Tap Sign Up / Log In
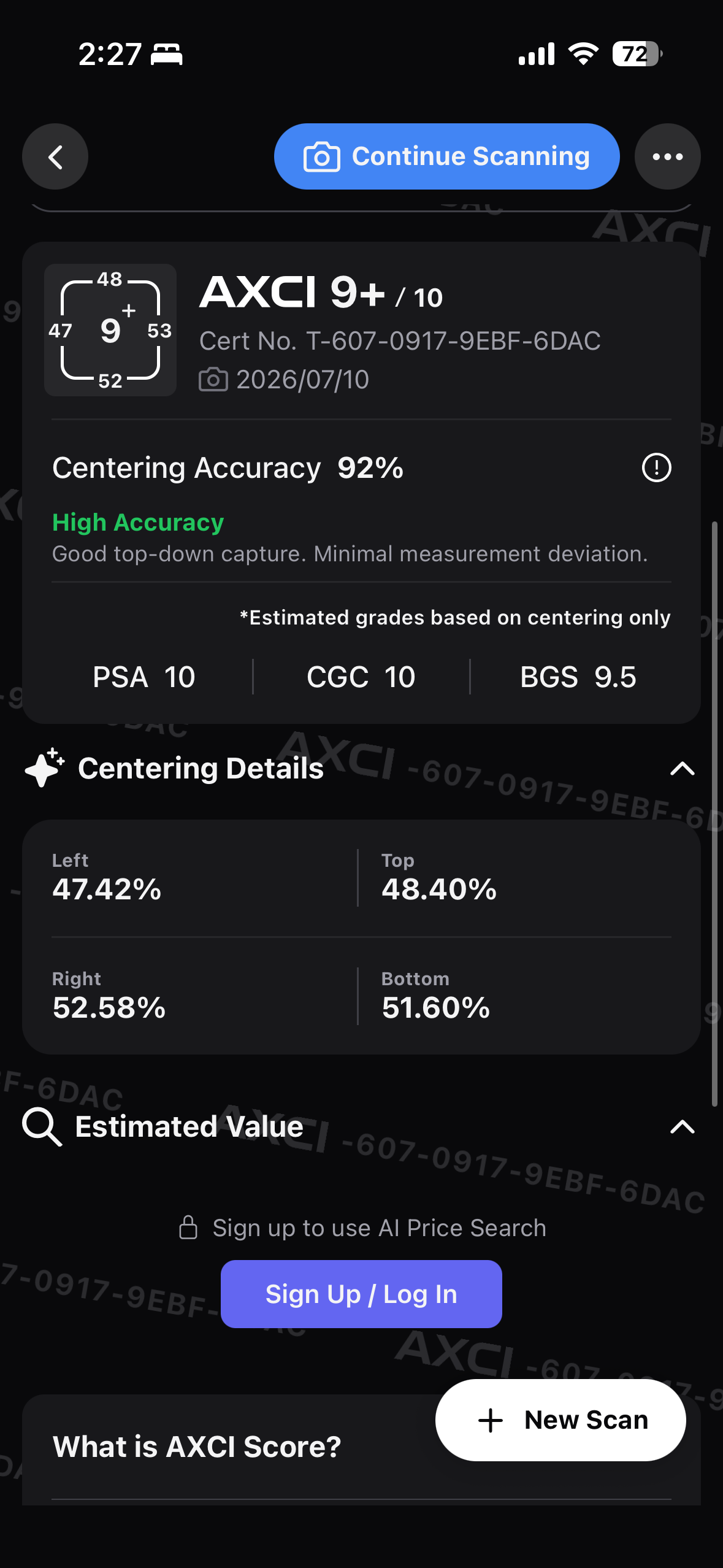 pos(361,1294)
